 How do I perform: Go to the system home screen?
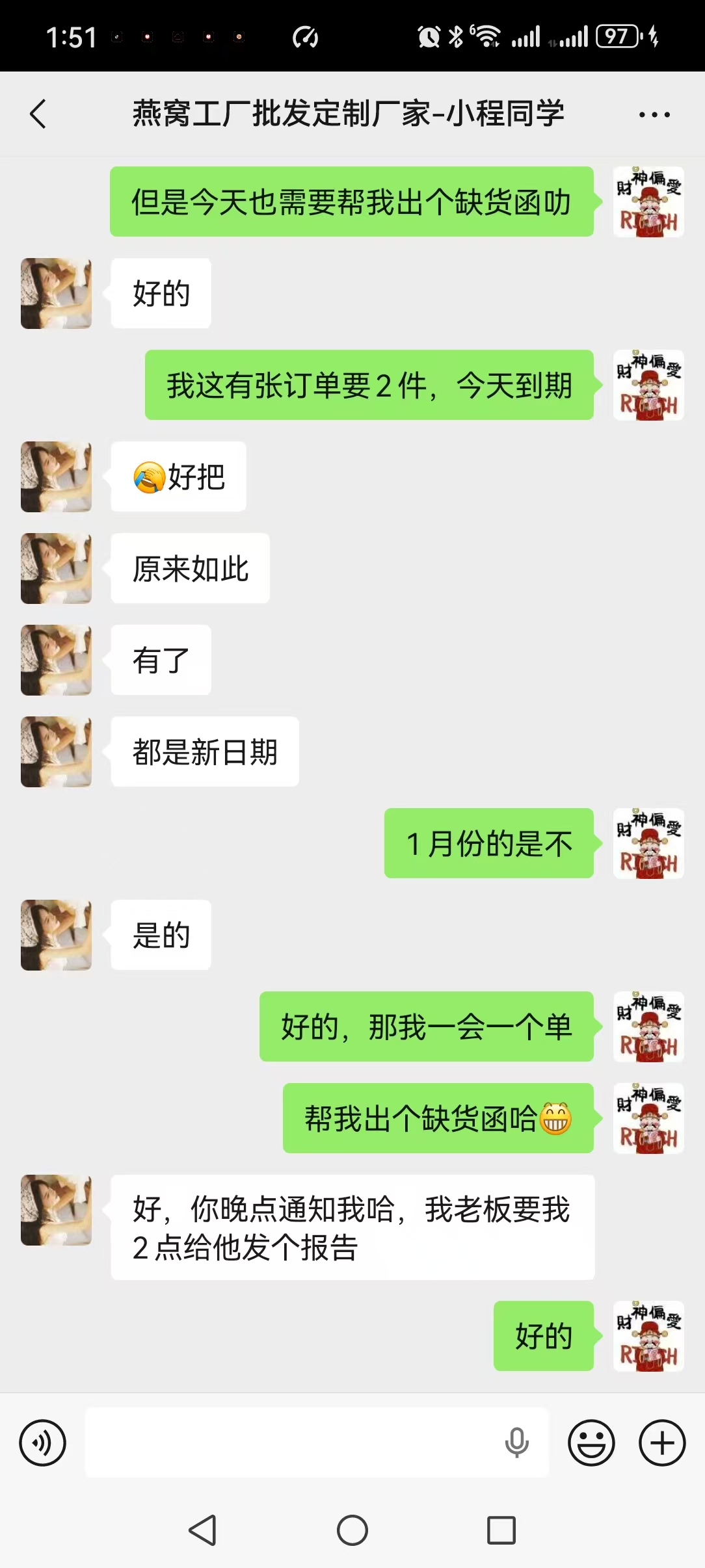coord(352,1530)
